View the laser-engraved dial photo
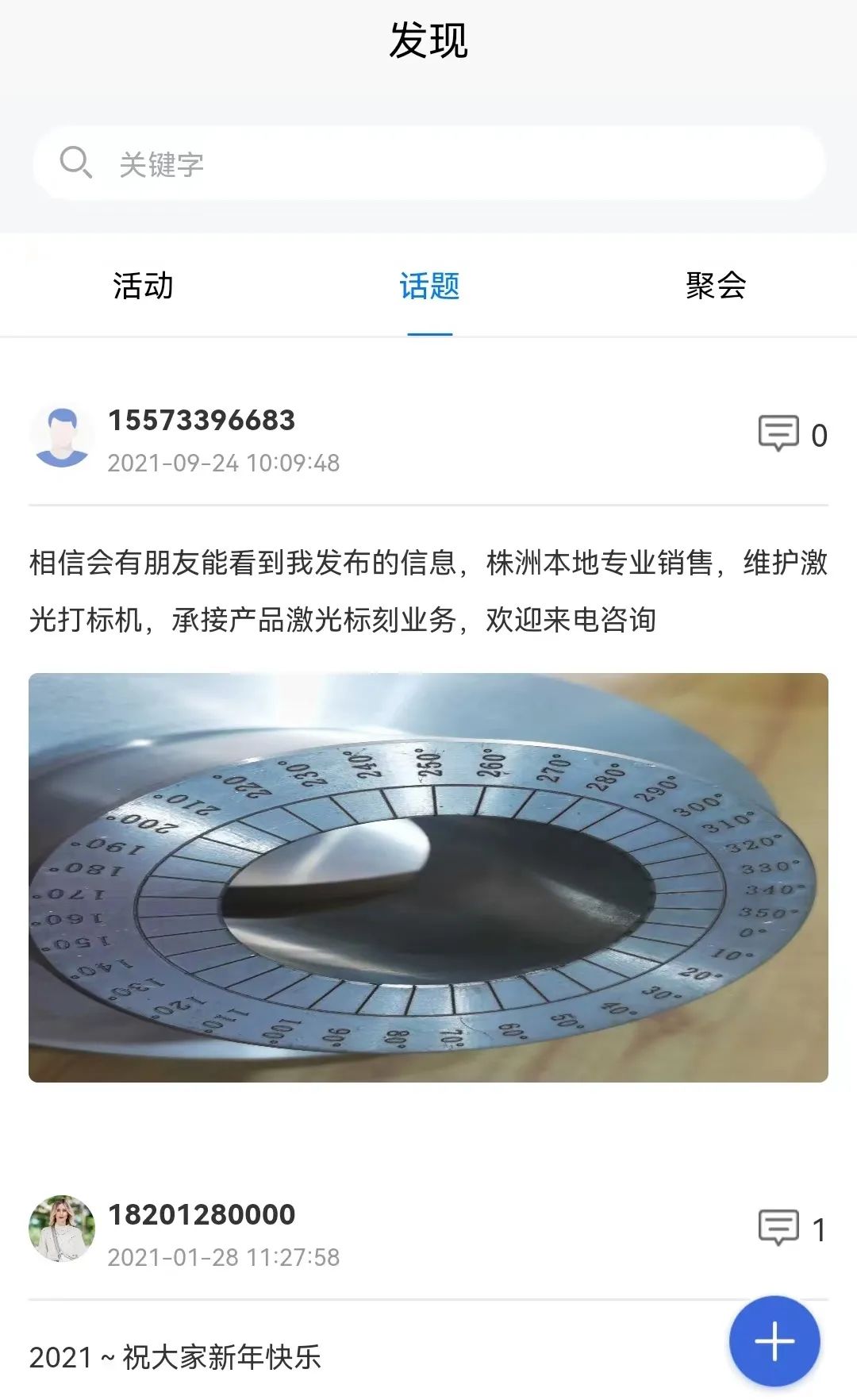Image resolution: width=857 pixels, height=1400 pixels. 428,877
